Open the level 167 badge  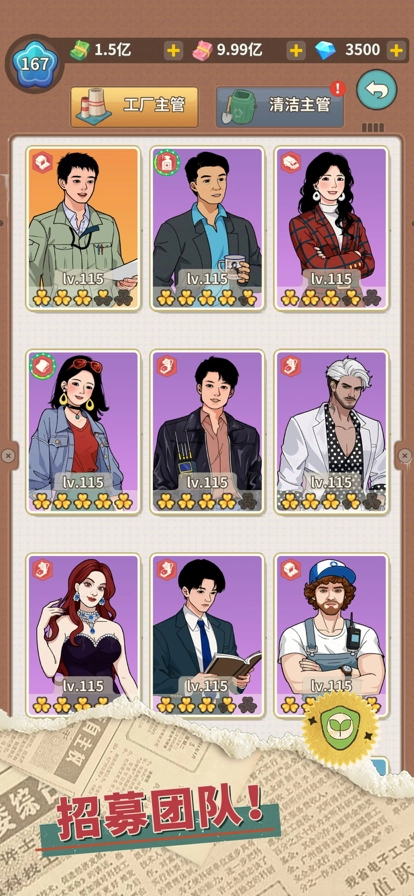[35, 64]
